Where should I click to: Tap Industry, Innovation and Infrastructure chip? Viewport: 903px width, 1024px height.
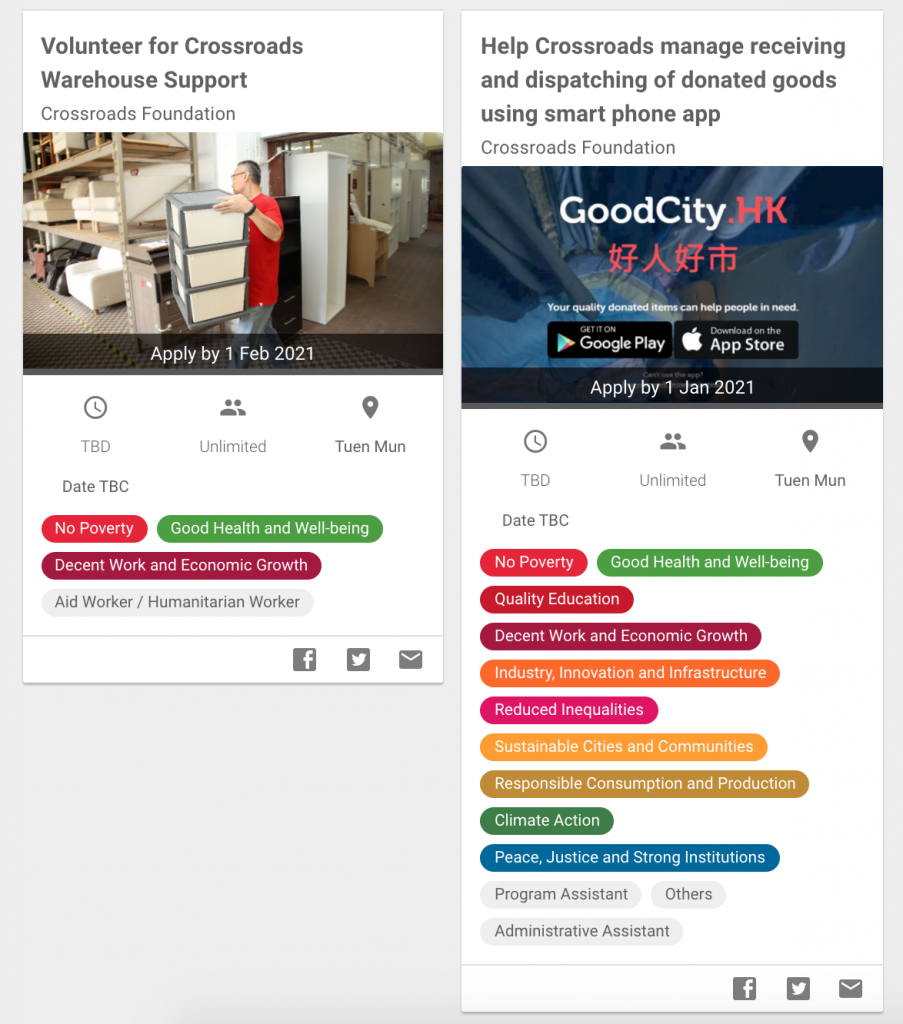[630, 673]
